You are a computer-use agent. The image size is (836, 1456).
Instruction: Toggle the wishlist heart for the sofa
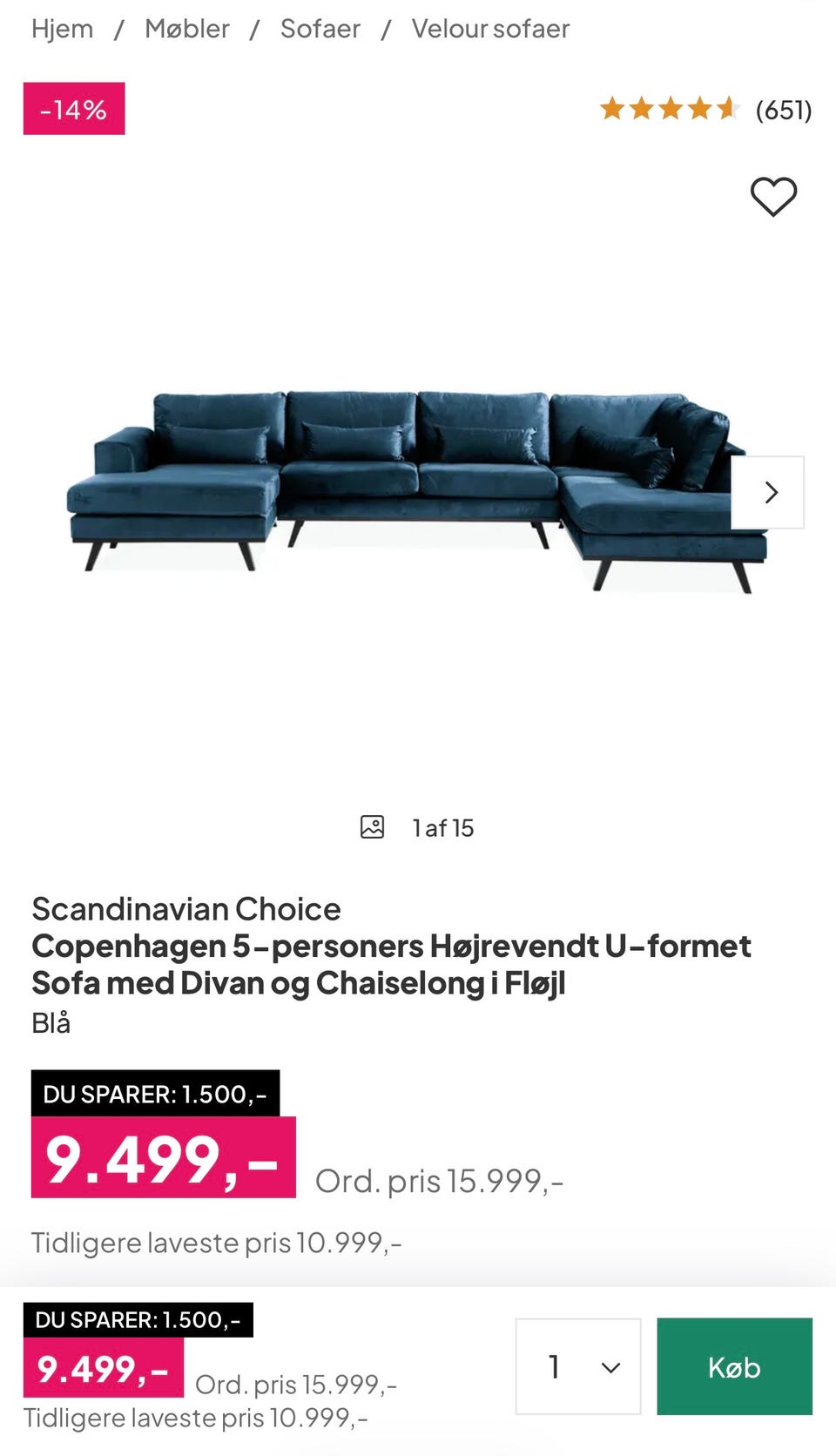(x=773, y=198)
